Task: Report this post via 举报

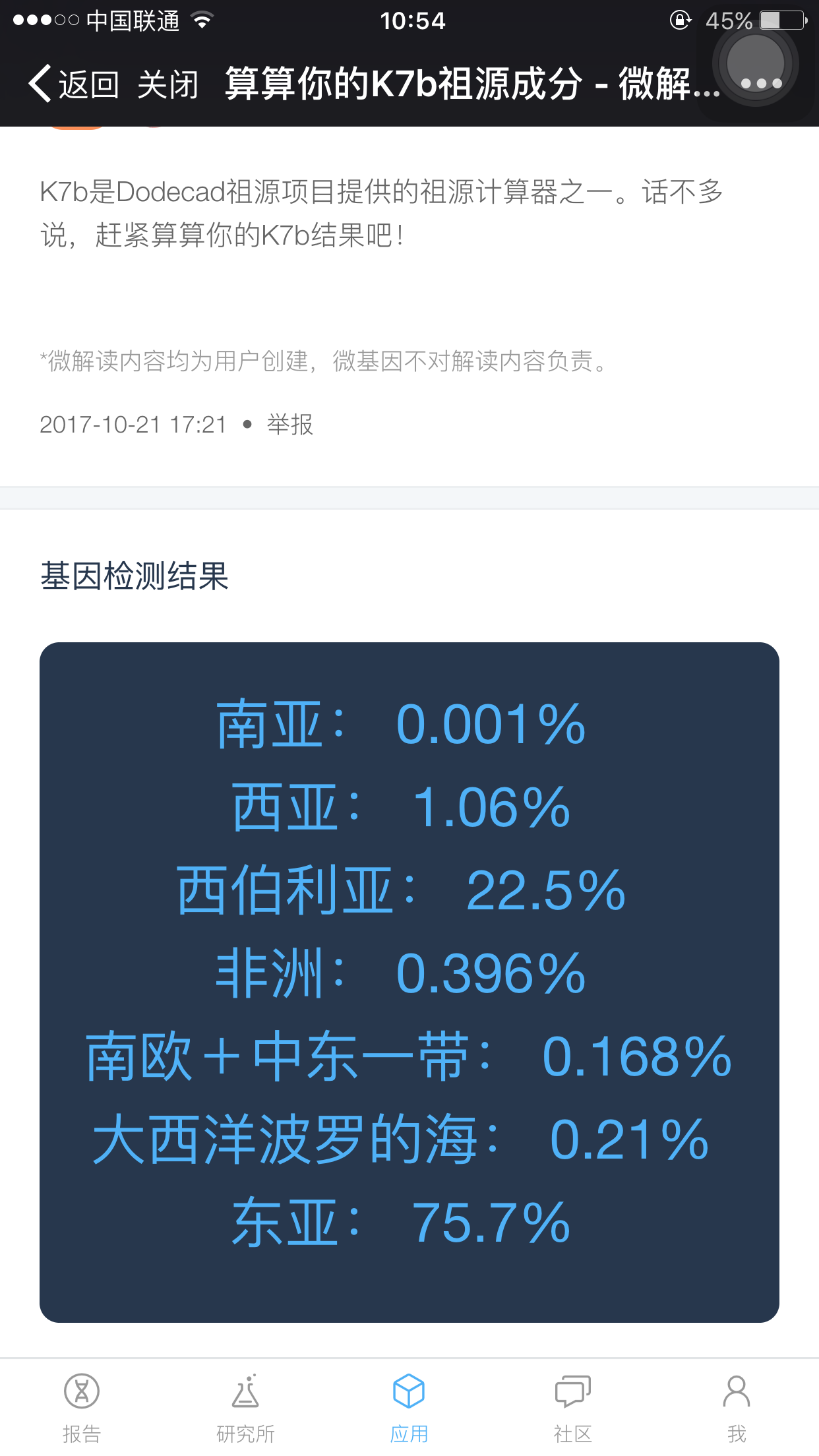Action: (x=290, y=424)
